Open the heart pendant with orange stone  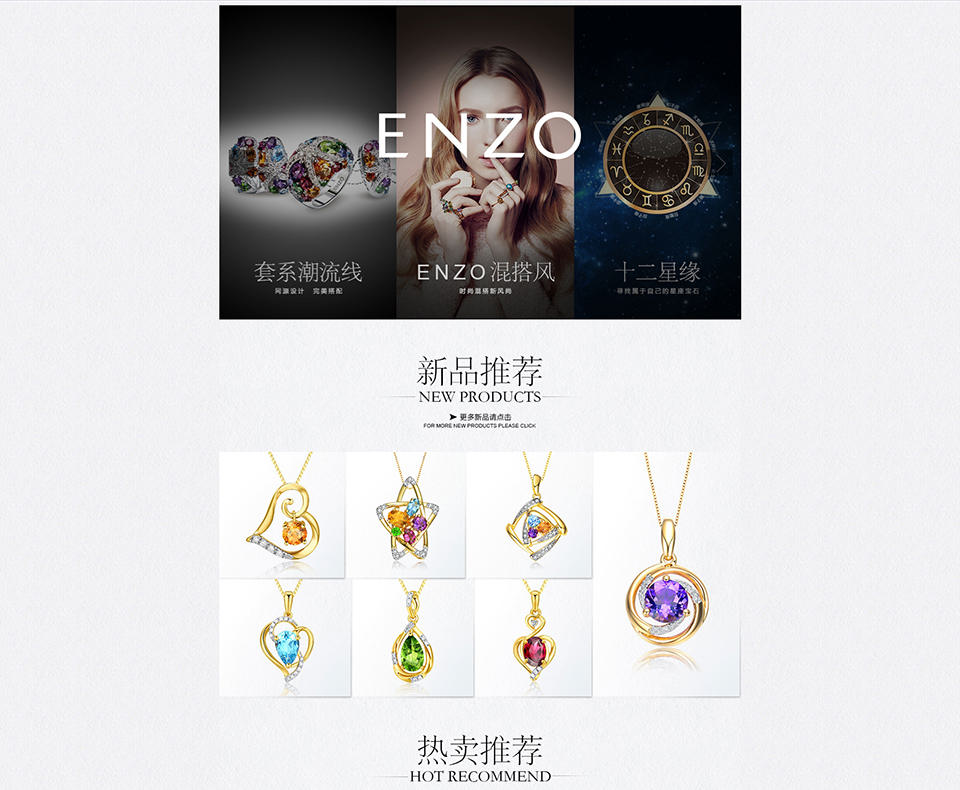pyautogui.click(x=282, y=514)
